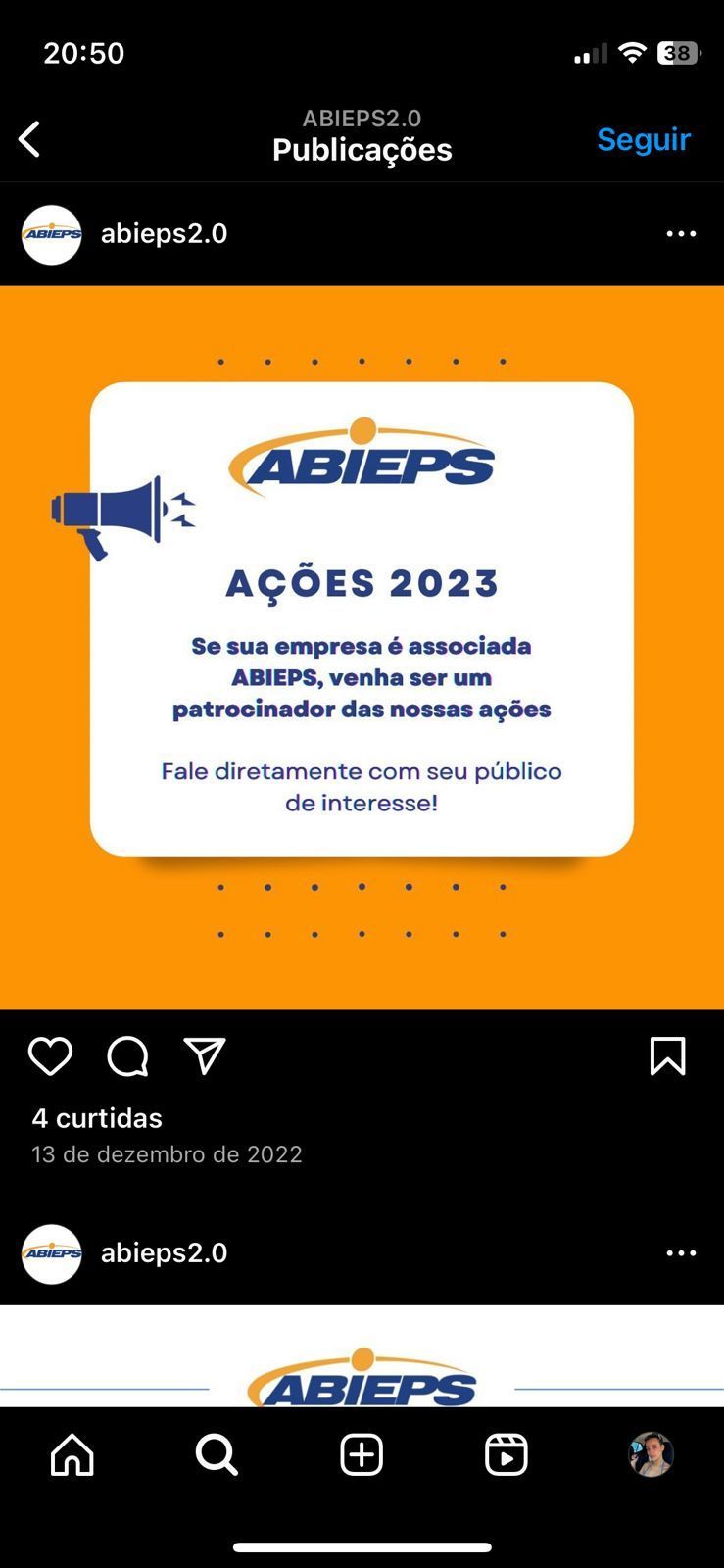Like the AÇÕES 2023 post
Viewport: 724px width, 1568px height.
point(50,1056)
